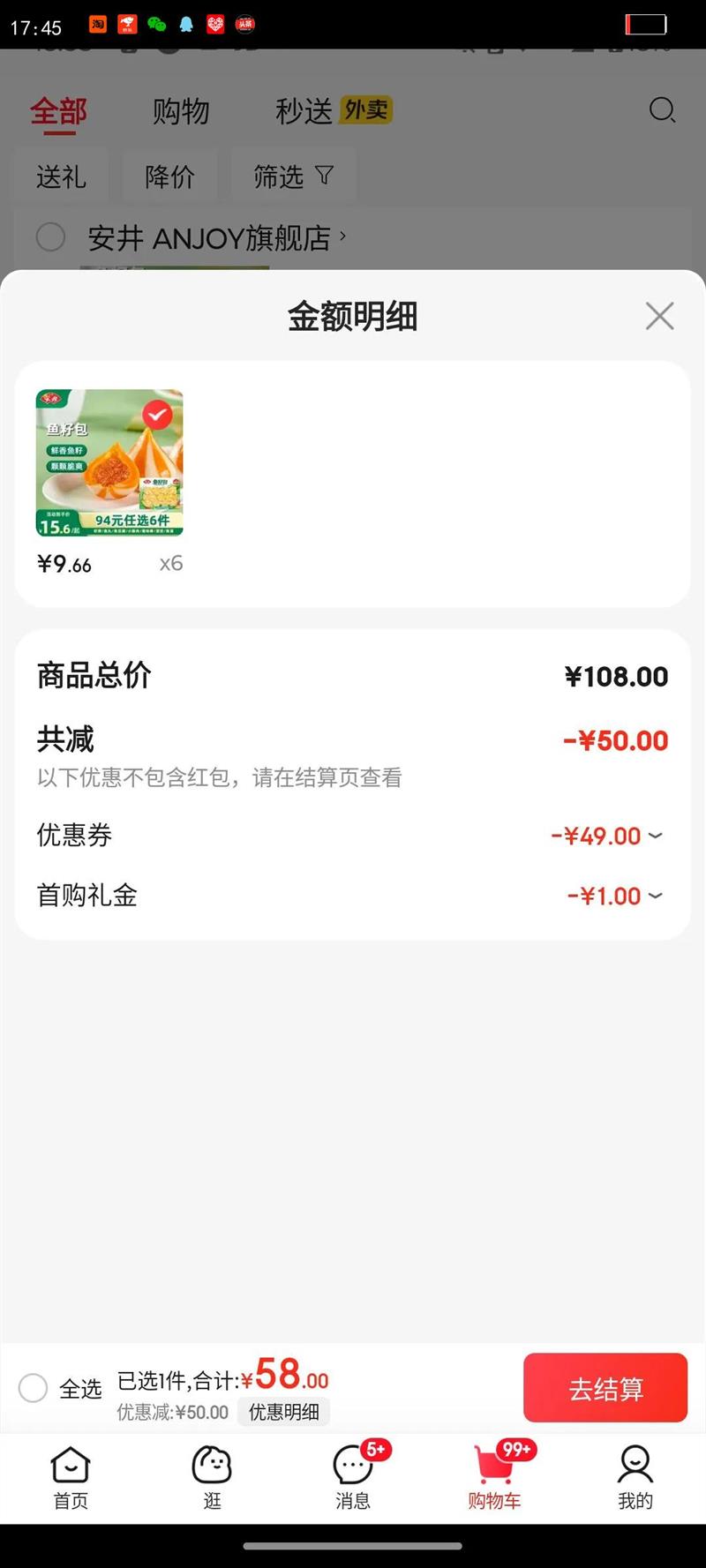Screen dimensions: 706x1568
Task: Tap the unchecked circle beside 安井 ANJOY旗舰店
Action: pos(51,237)
